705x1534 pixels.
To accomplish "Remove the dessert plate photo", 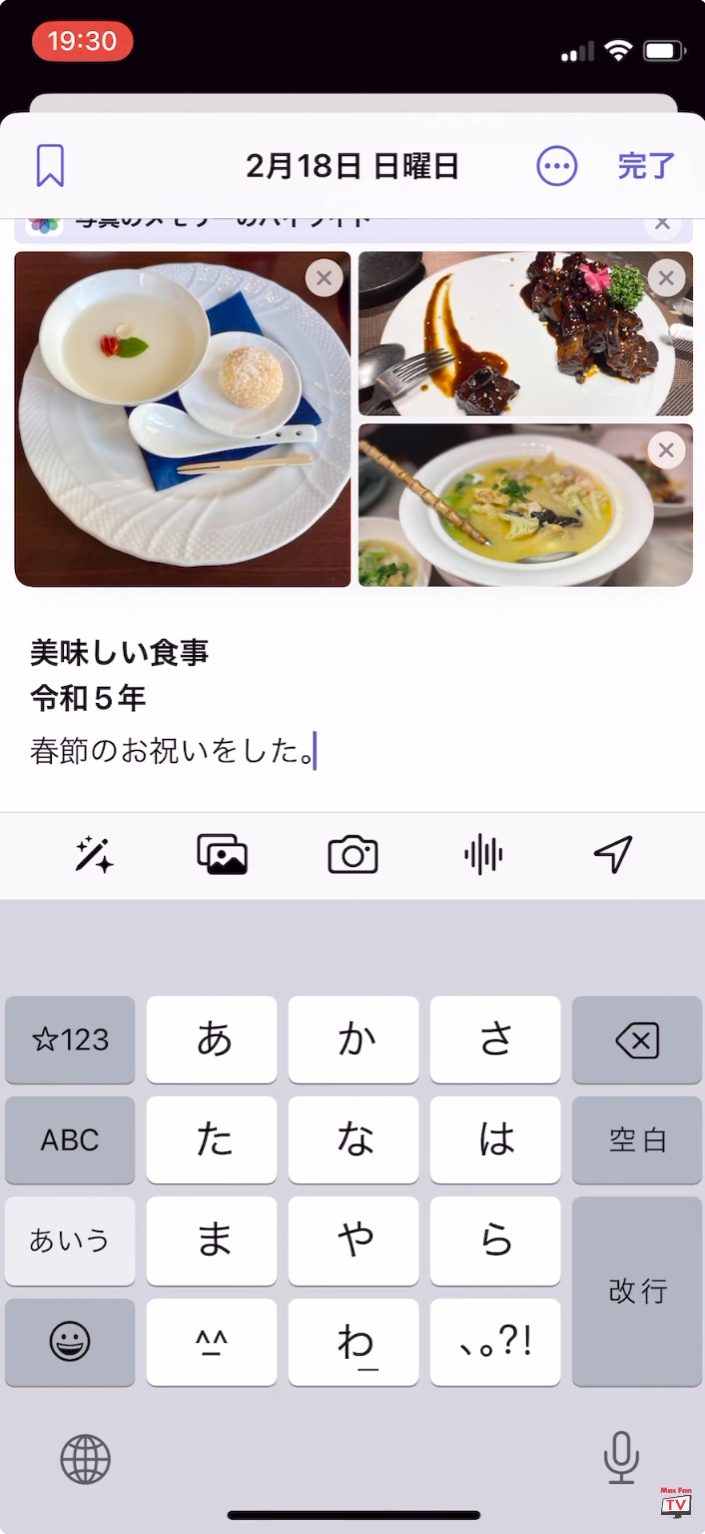I will tap(323, 278).
